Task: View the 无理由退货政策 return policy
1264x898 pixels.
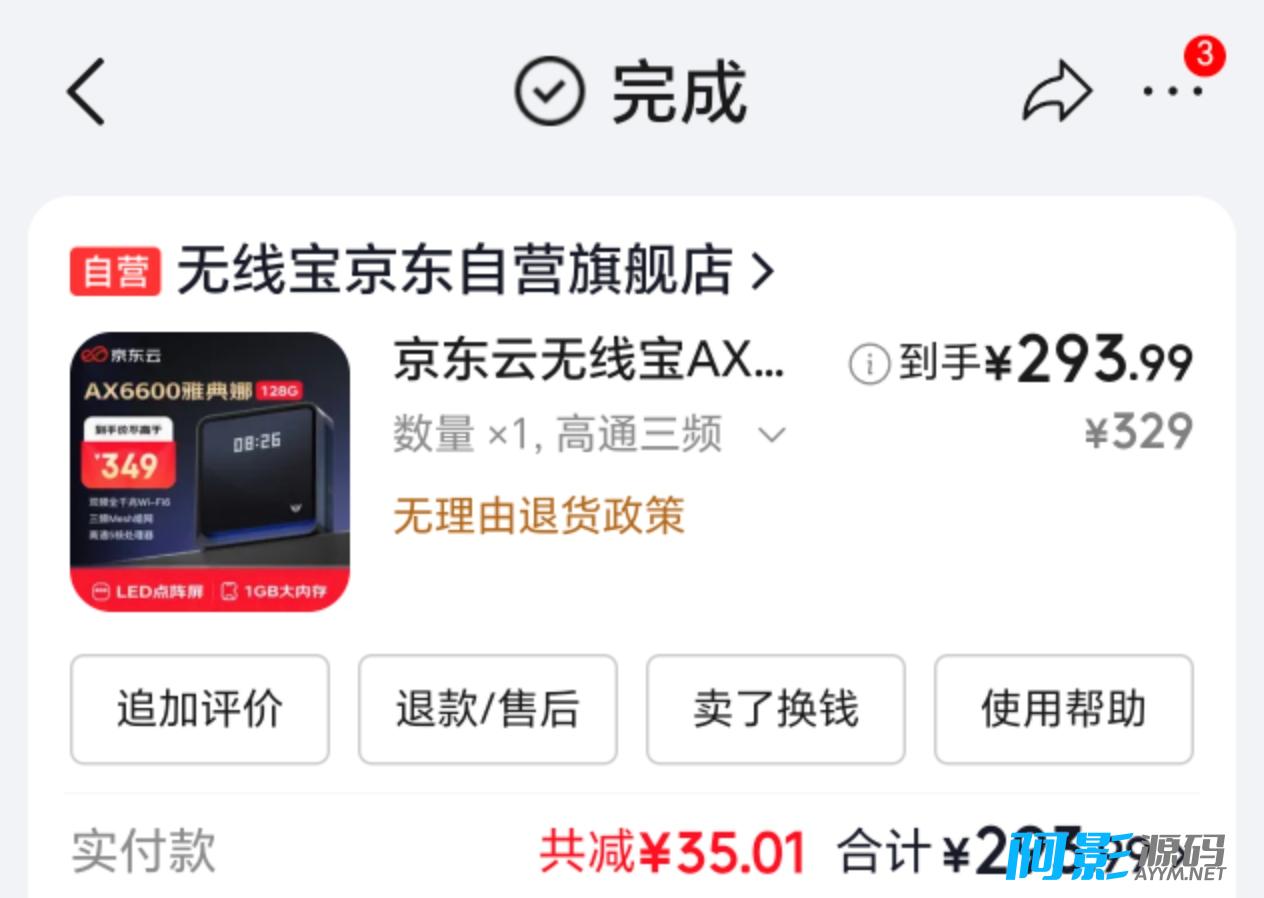Action: tap(538, 516)
